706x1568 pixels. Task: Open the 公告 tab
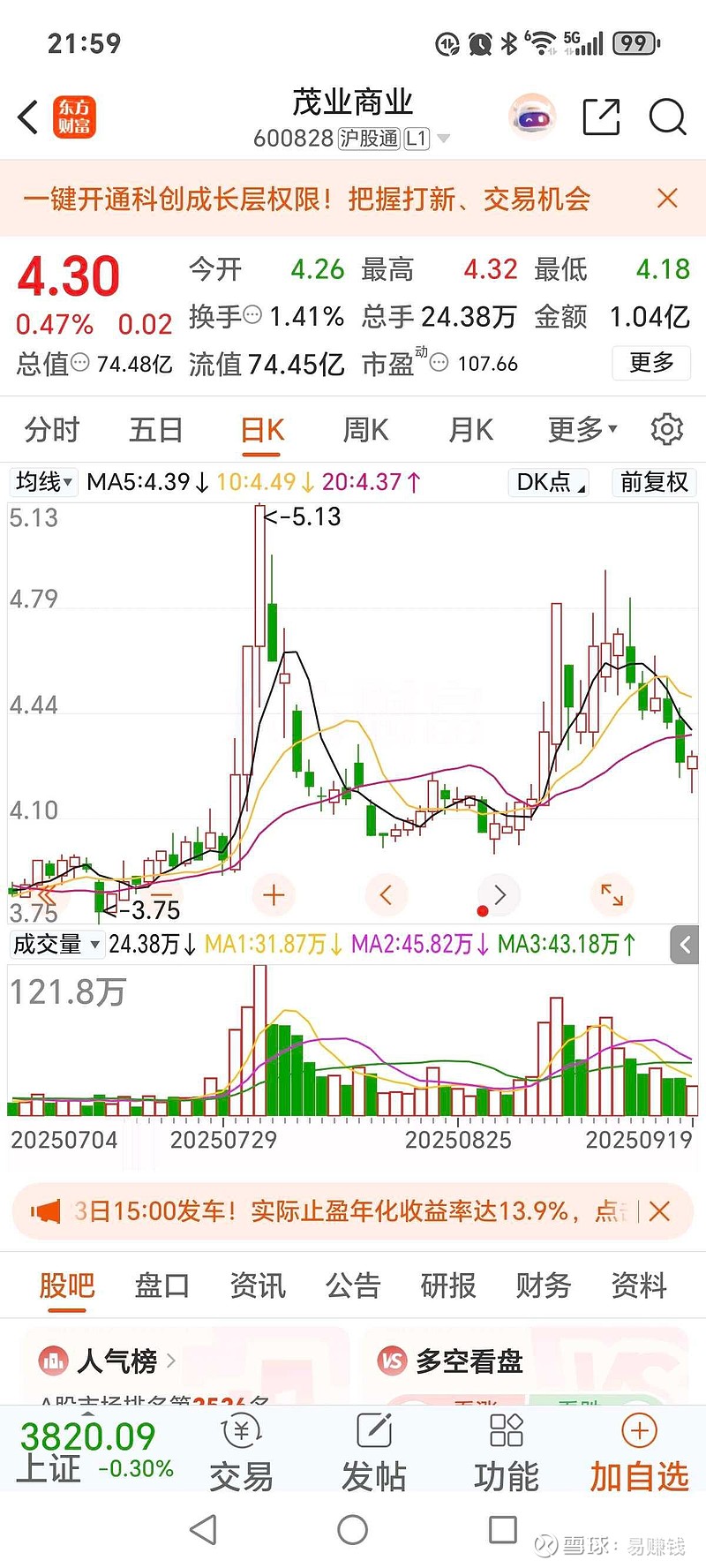click(x=353, y=1285)
